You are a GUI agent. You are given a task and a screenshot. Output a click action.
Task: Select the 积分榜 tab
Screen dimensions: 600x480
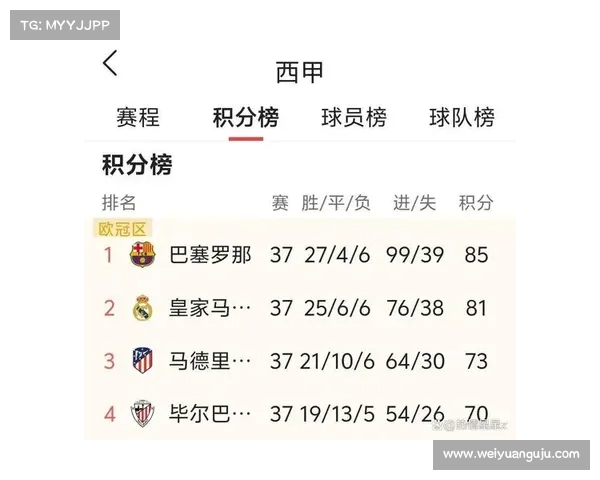pos(245,118)
